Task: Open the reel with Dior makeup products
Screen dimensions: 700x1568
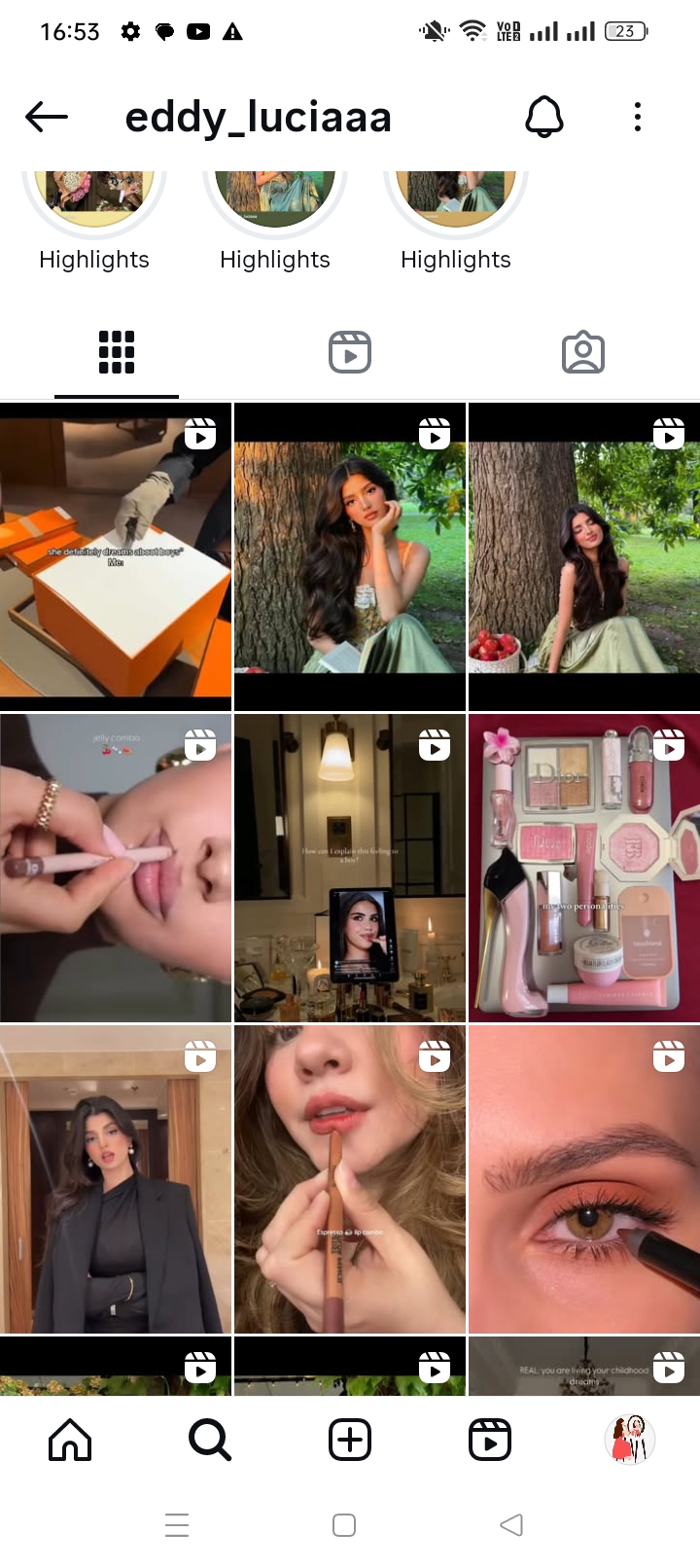Action: click(x=583, y=868)
